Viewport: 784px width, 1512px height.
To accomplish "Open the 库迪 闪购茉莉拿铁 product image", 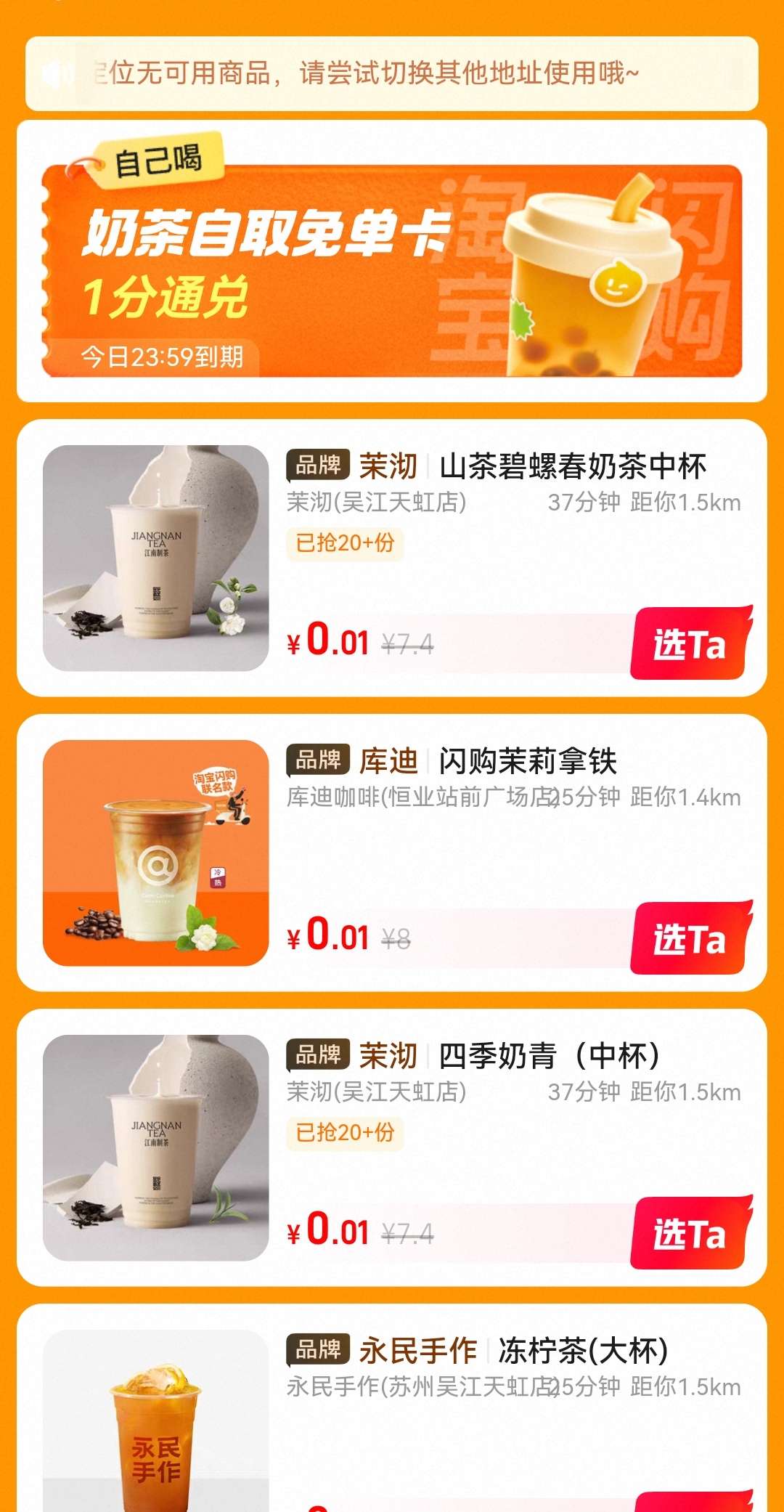I will [156, 853].
